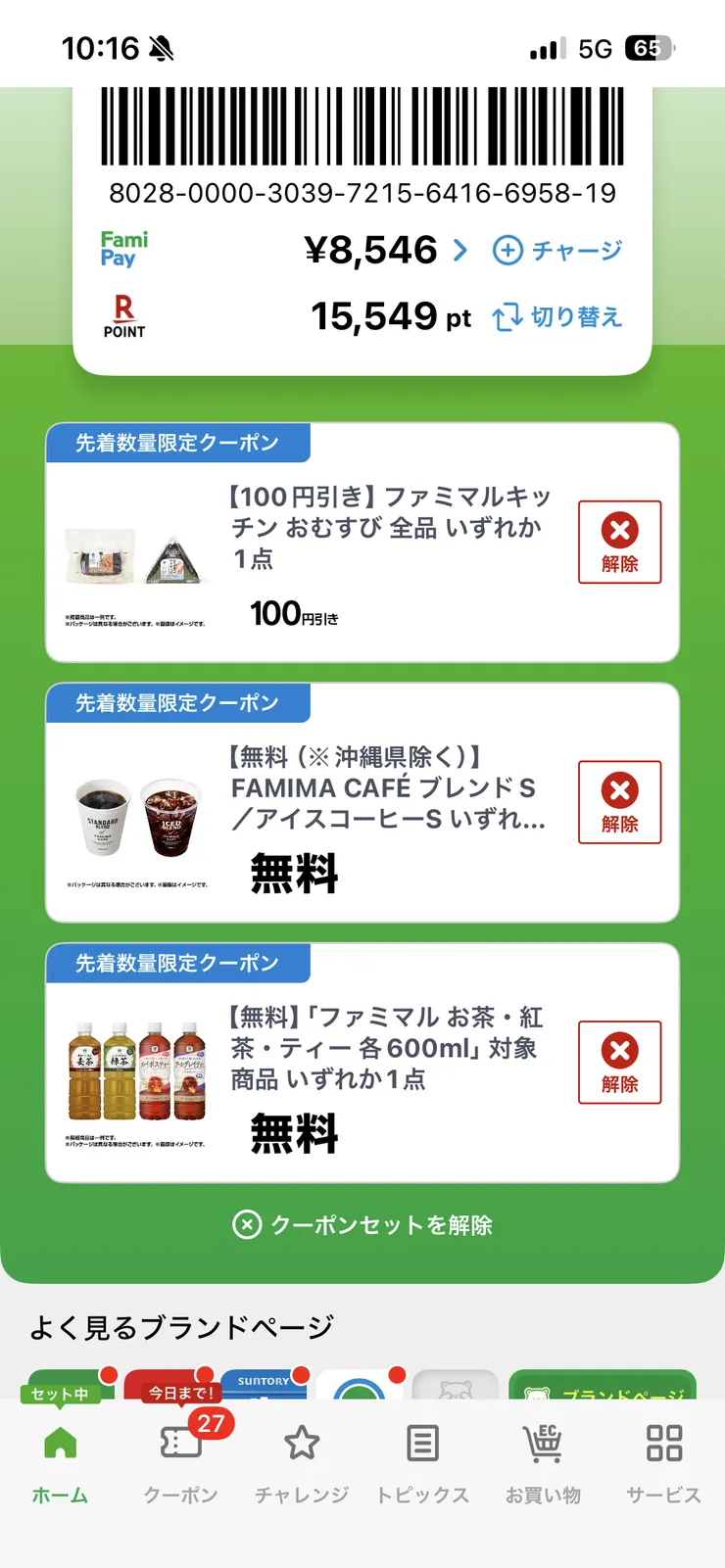Tap the Rakuten Point logo

pos(124,314)
